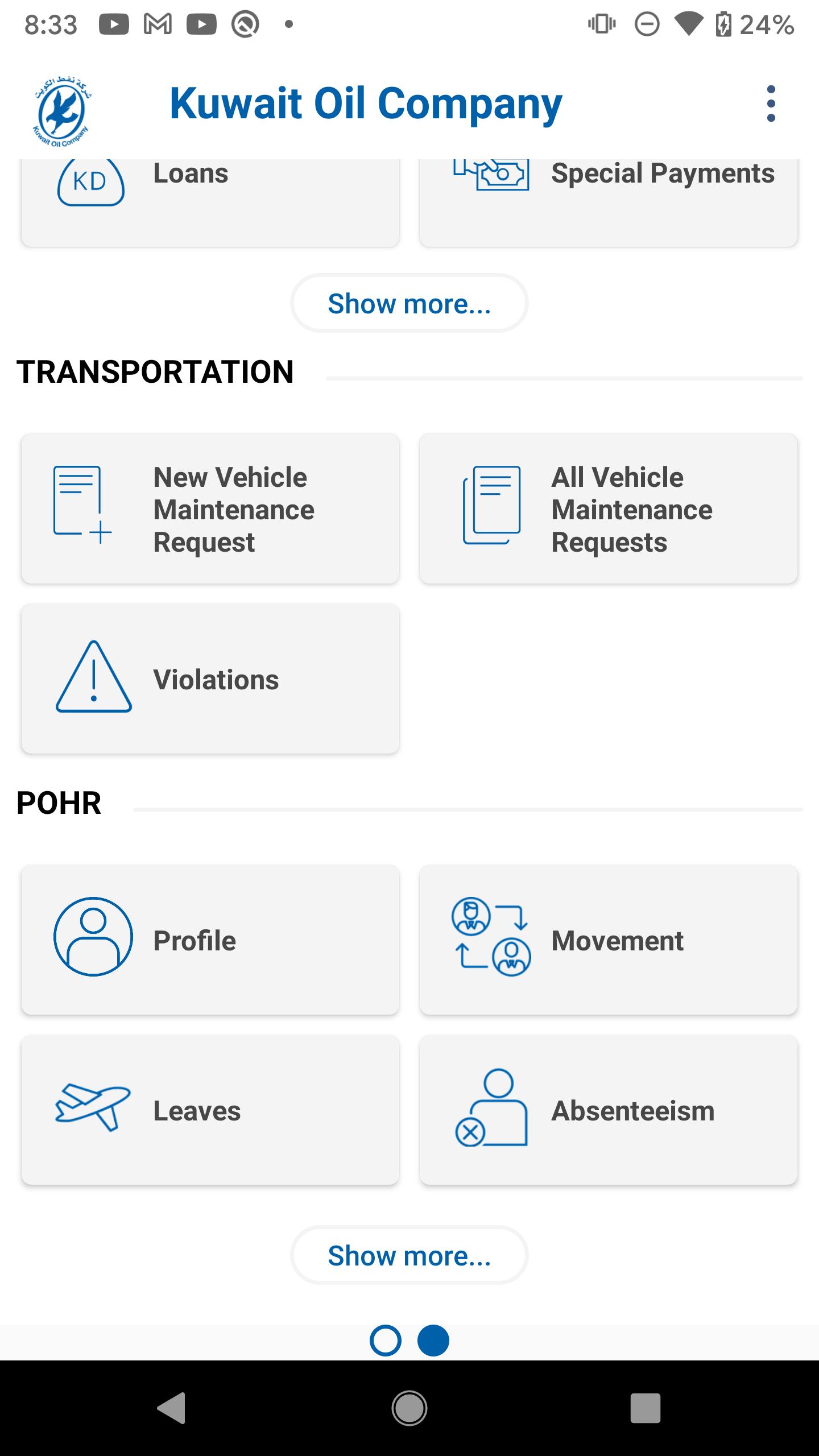View All Vehicle Maintenance Requests

coord(609,508)
